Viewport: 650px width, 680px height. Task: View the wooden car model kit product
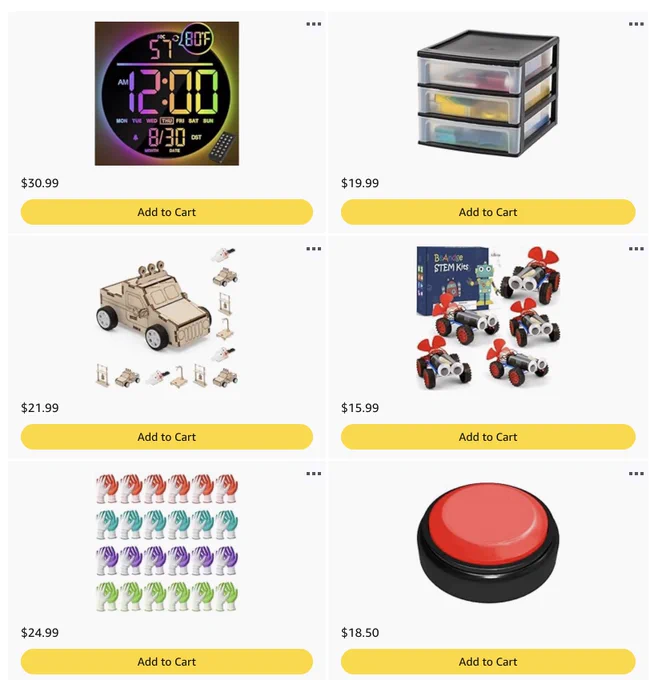pos(167,318)
